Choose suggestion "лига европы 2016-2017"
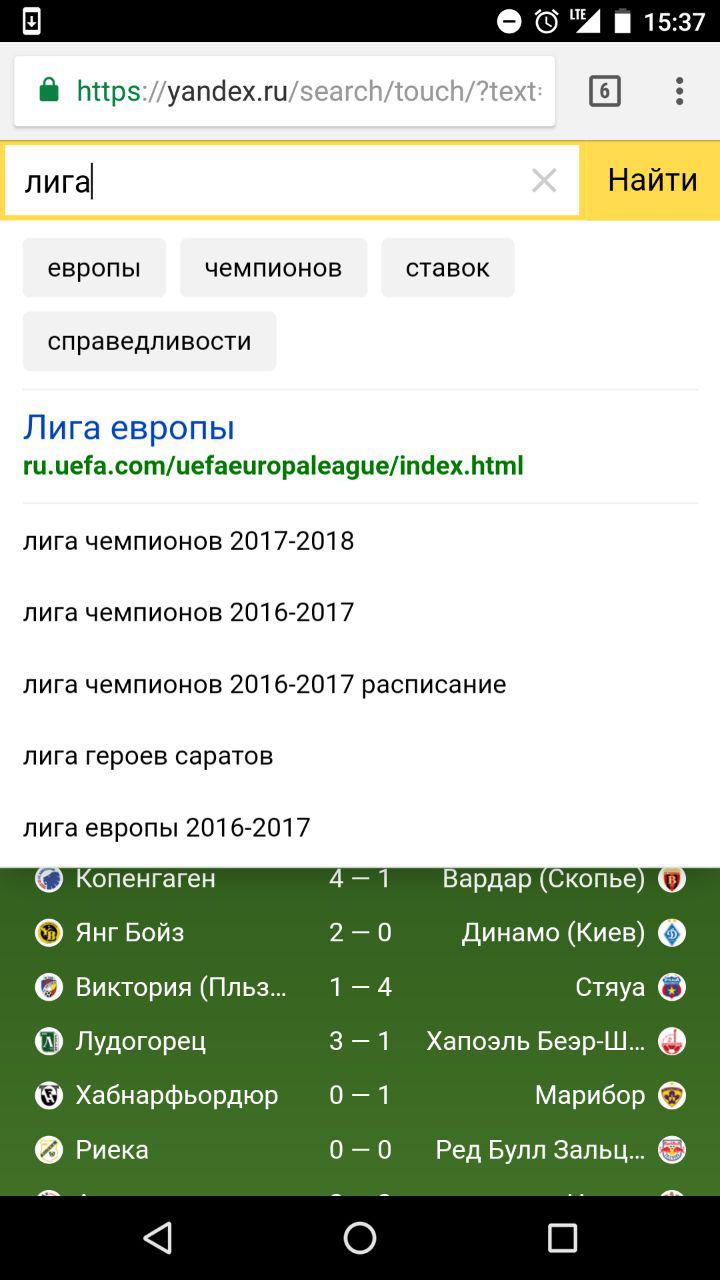Viewport: 720px width, 1280px height. (166, 828)
